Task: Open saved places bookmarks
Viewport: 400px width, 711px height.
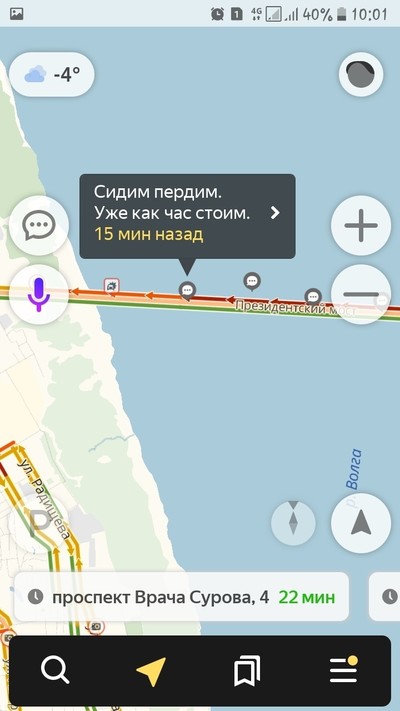Action: [x=247, y=670]
